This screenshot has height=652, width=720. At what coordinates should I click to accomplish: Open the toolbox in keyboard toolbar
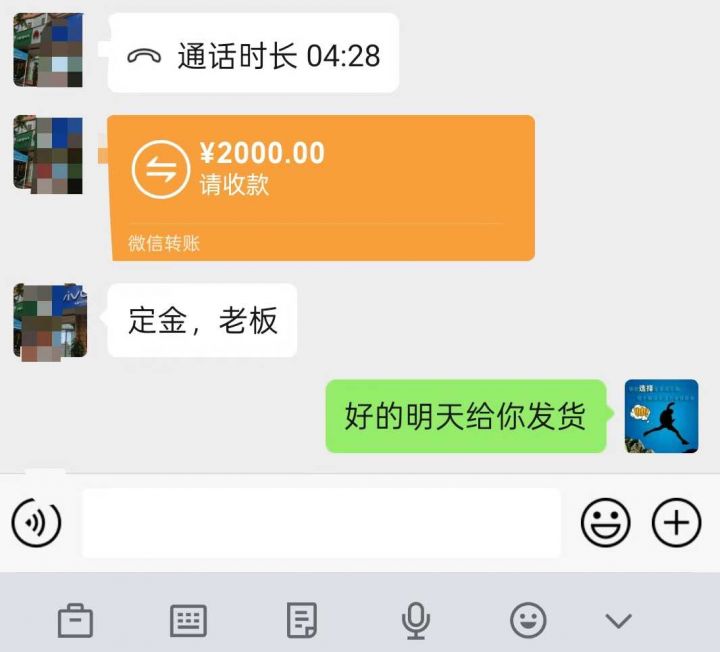click(x=75, y=621)
